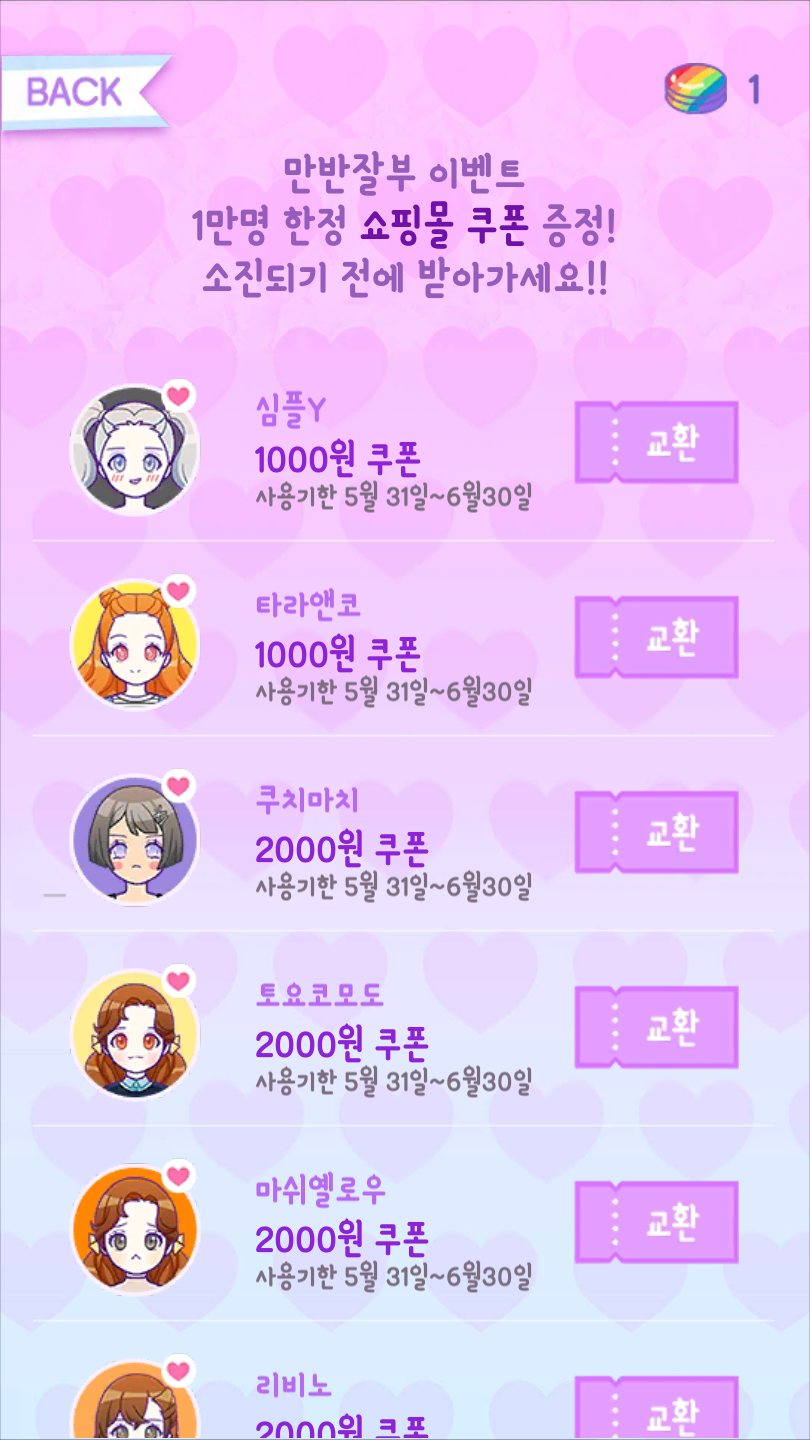This screenshot has height=1440, width=810.
Task: Tap 교환 for the 타라앤코 coupon
Action: tap(656, 637)
